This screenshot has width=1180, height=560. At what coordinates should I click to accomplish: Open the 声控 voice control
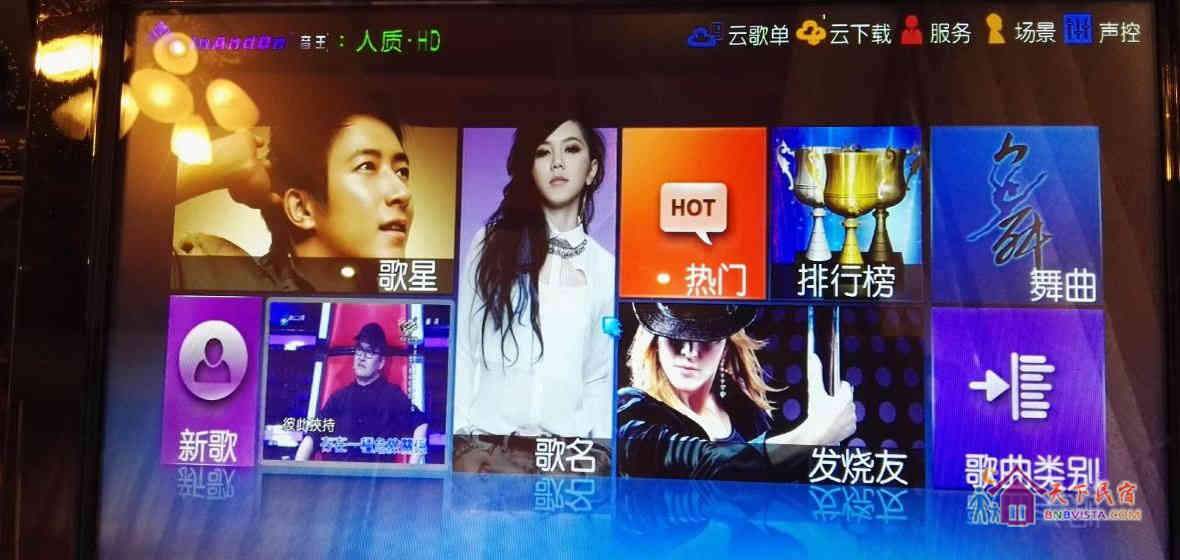point(1103,32)
